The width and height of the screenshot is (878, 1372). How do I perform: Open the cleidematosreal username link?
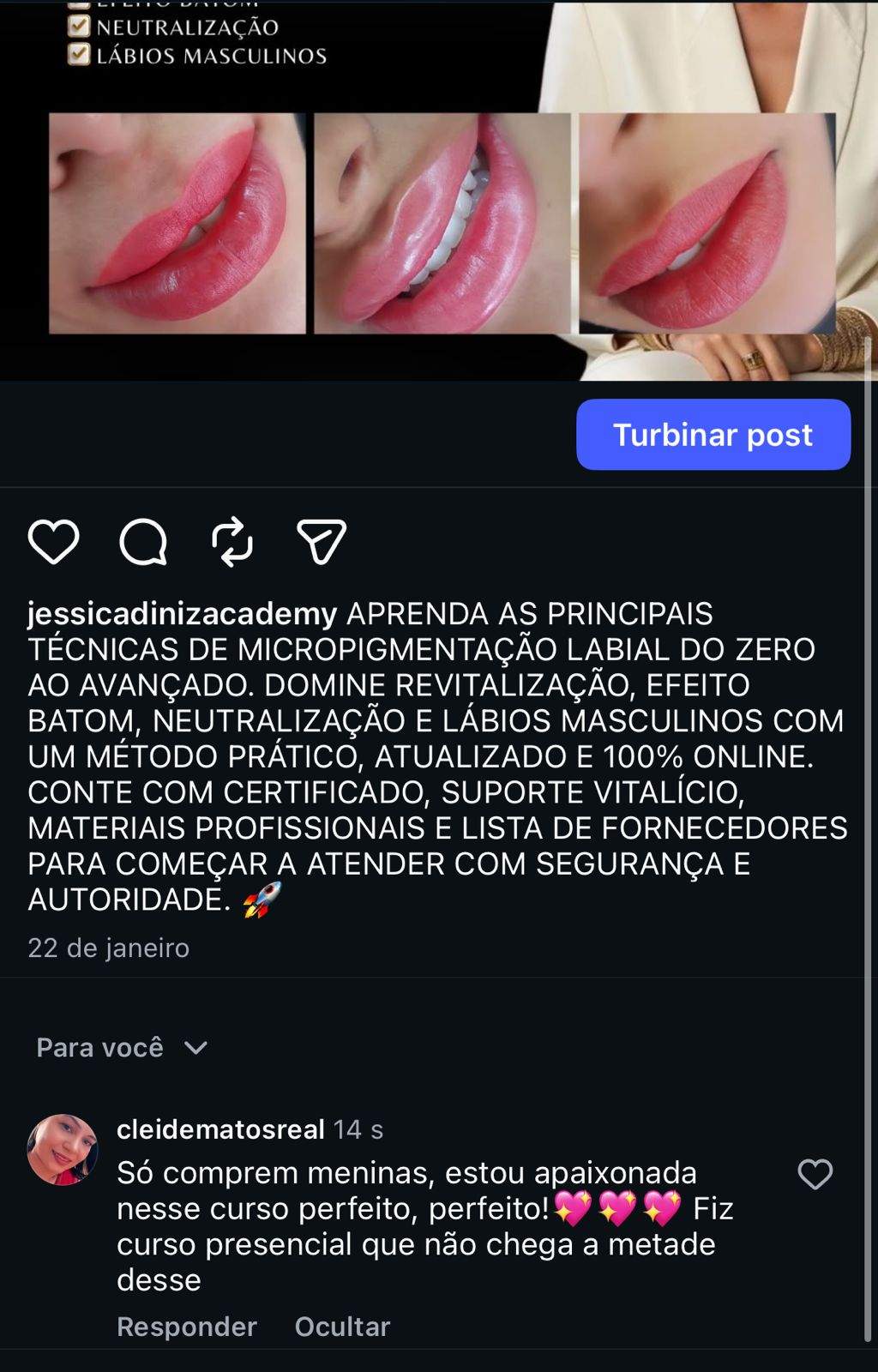220,1129
